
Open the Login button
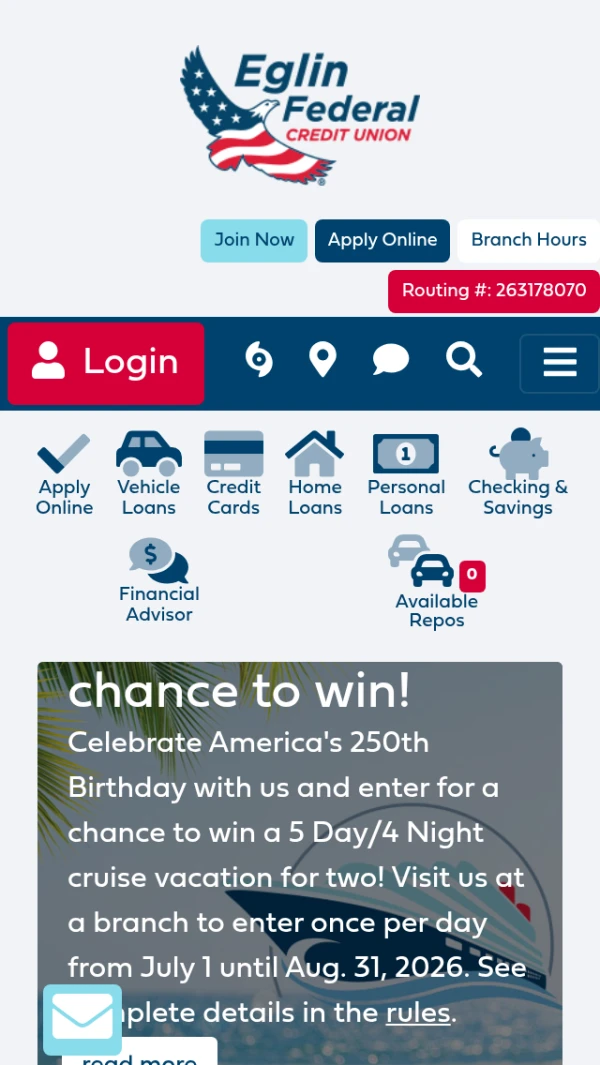tap(106, 363)
